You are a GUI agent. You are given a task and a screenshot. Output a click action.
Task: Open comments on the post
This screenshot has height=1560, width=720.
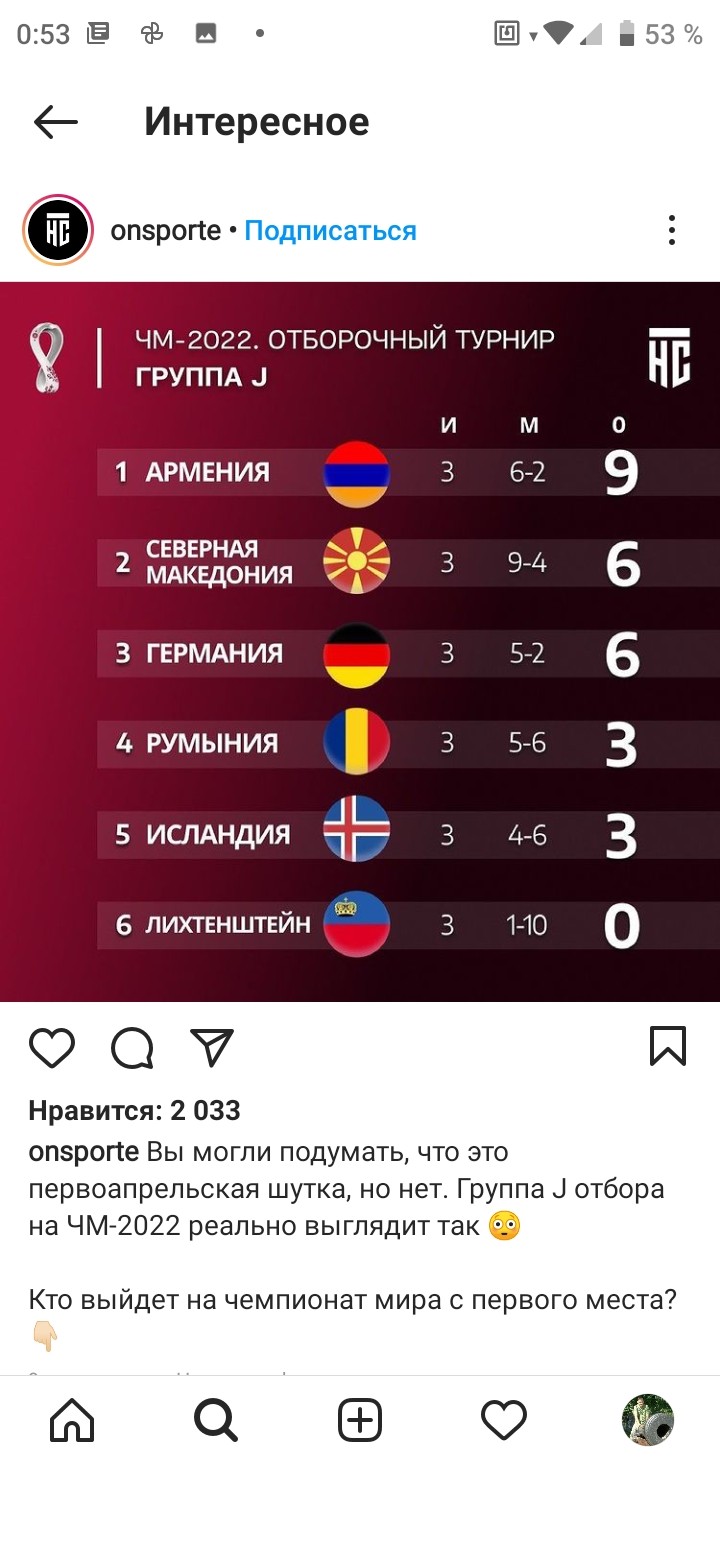click(x=132, y=1047)
